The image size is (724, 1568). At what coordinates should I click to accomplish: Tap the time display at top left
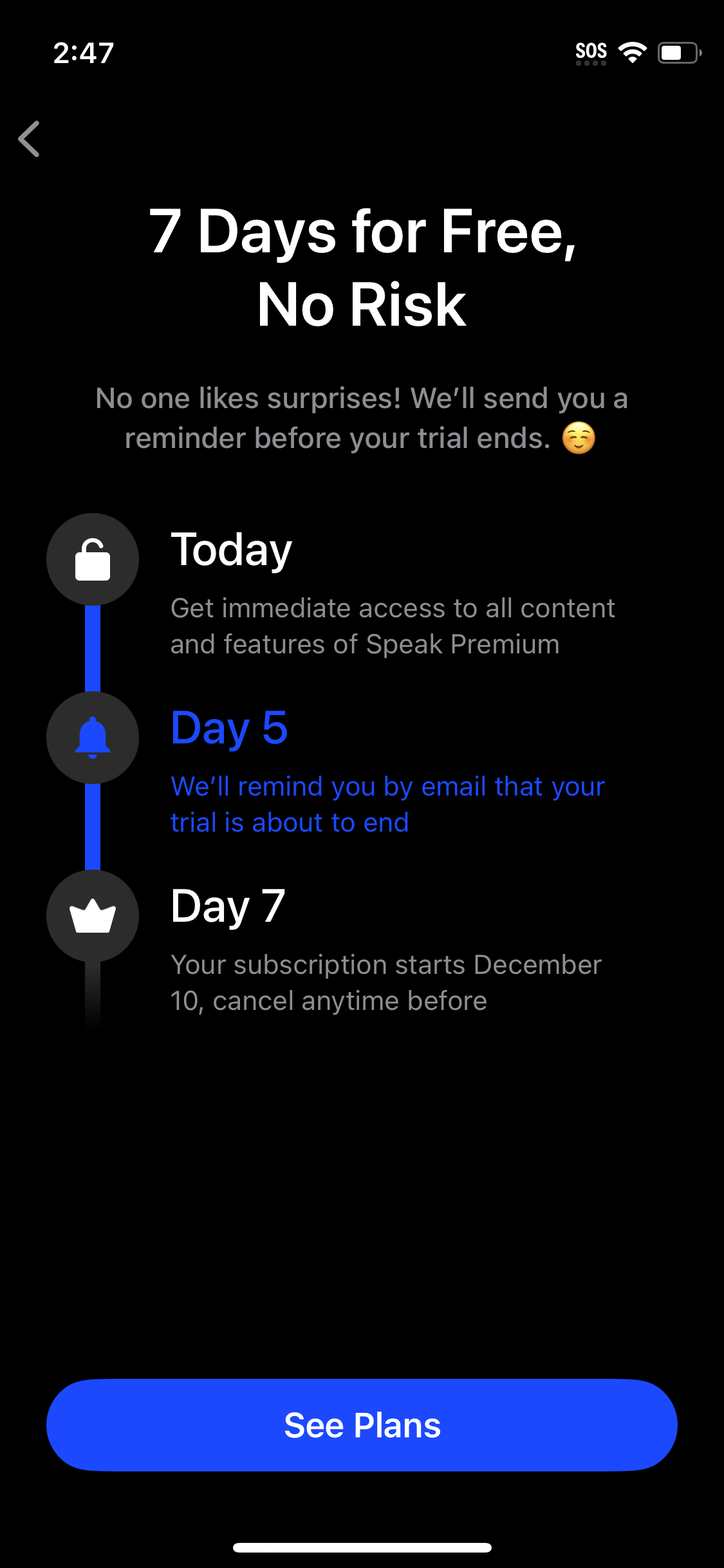pos(84,53)
